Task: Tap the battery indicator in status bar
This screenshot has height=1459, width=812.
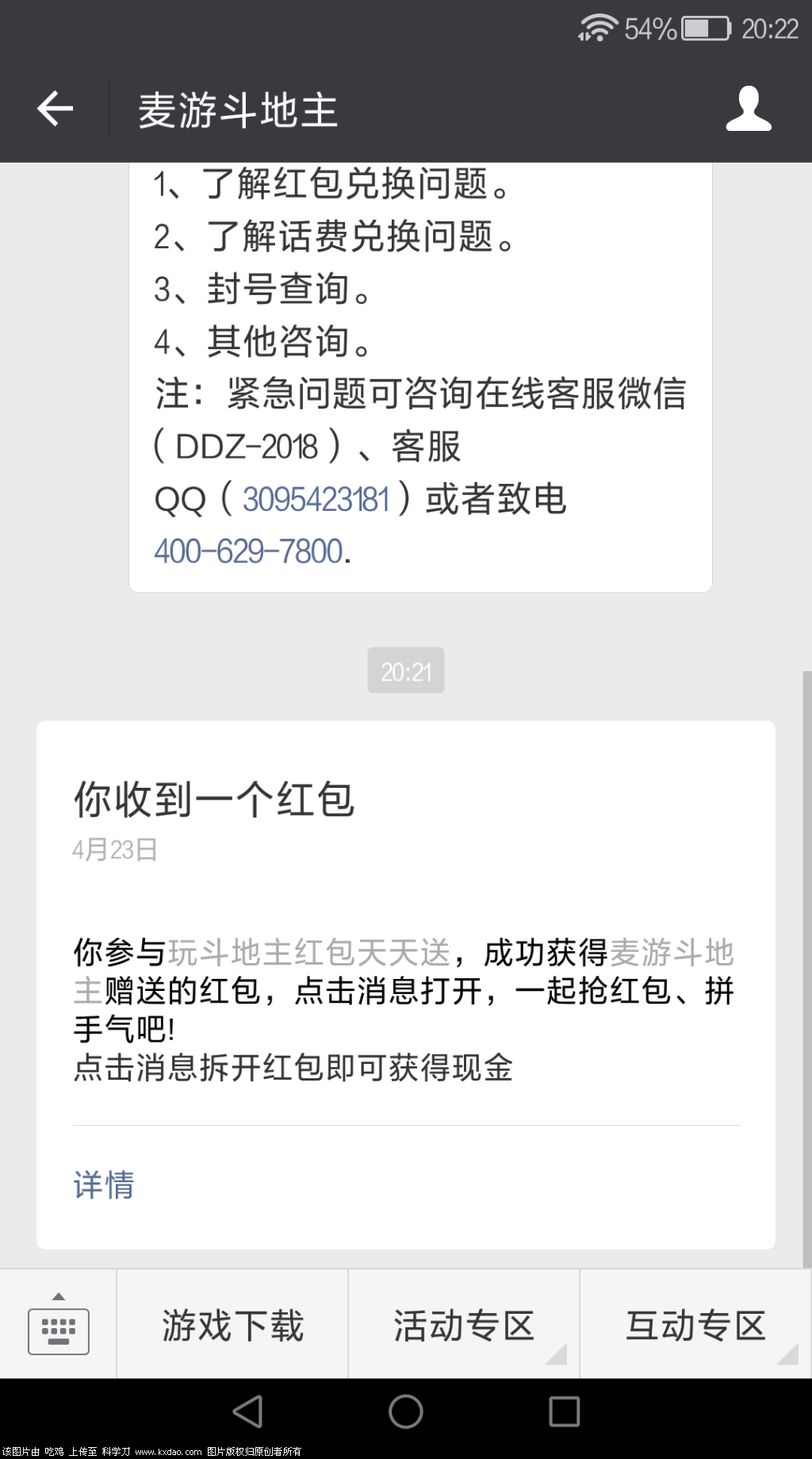Action: 705,28
